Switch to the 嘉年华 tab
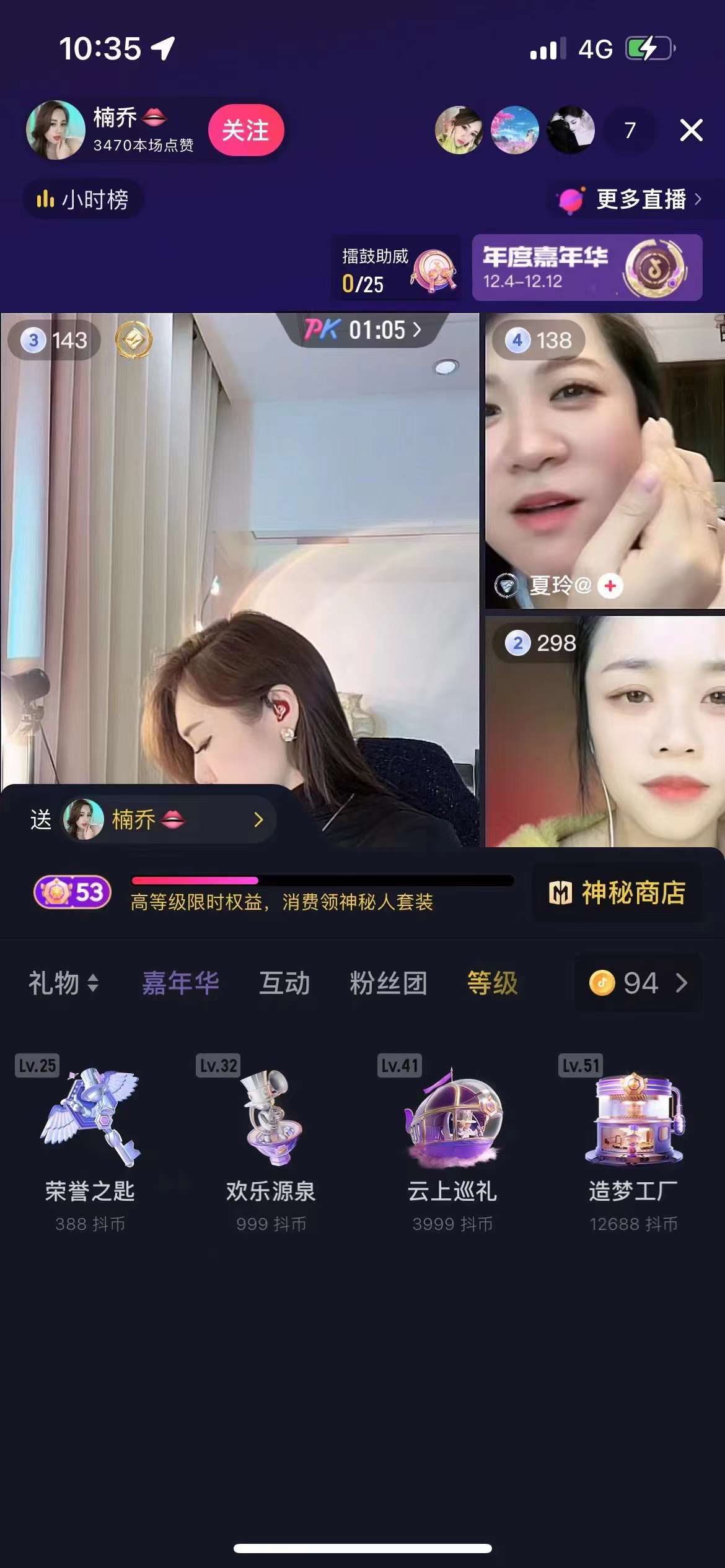The image size is (725, 1568). pos(180,982)
